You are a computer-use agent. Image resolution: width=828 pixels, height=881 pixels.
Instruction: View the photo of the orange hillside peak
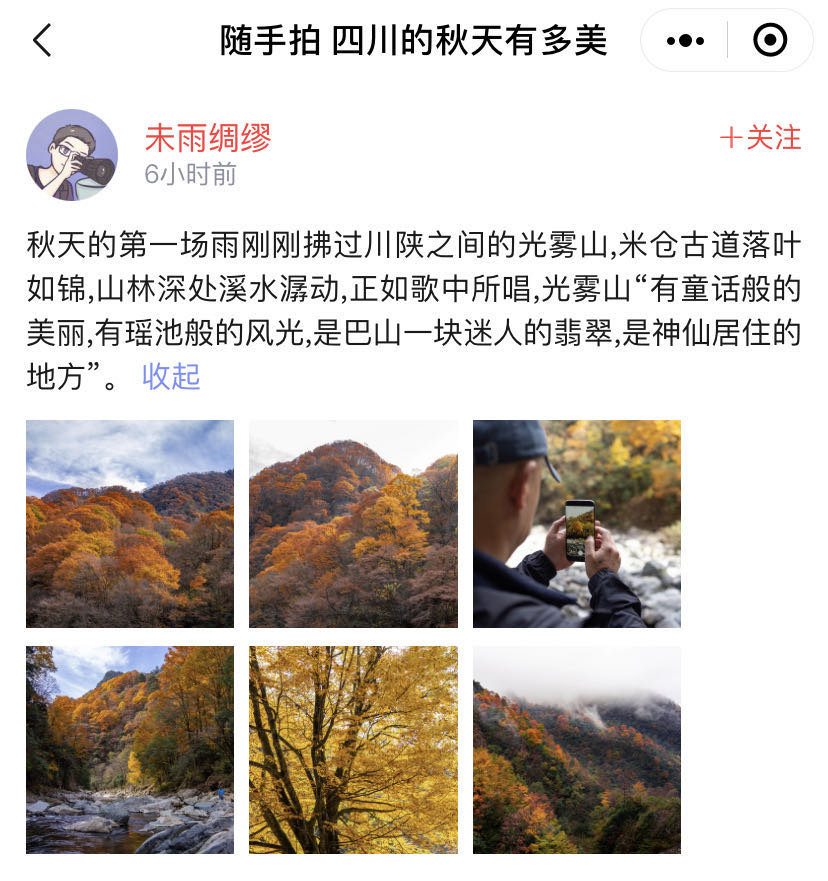[x=353, y=523]
